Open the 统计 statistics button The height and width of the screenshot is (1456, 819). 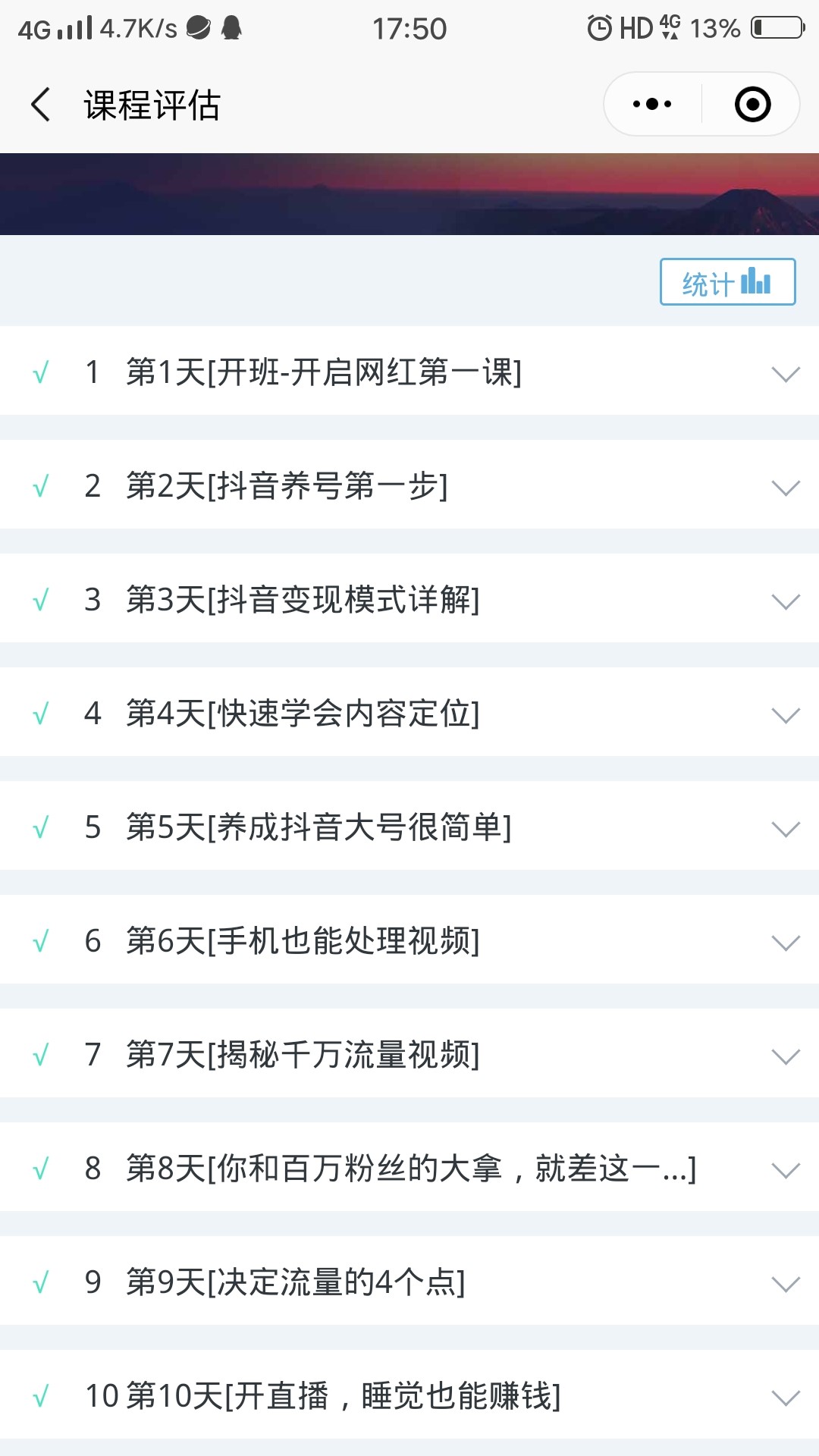[x=727, y=282]
